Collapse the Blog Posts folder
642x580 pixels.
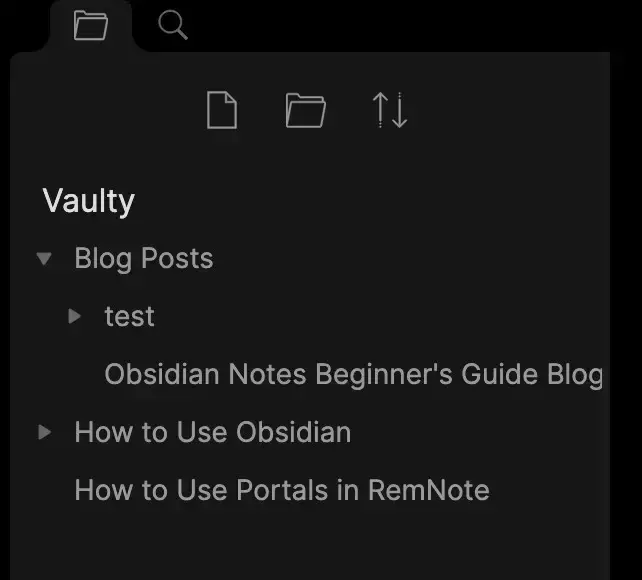point(44,259)
